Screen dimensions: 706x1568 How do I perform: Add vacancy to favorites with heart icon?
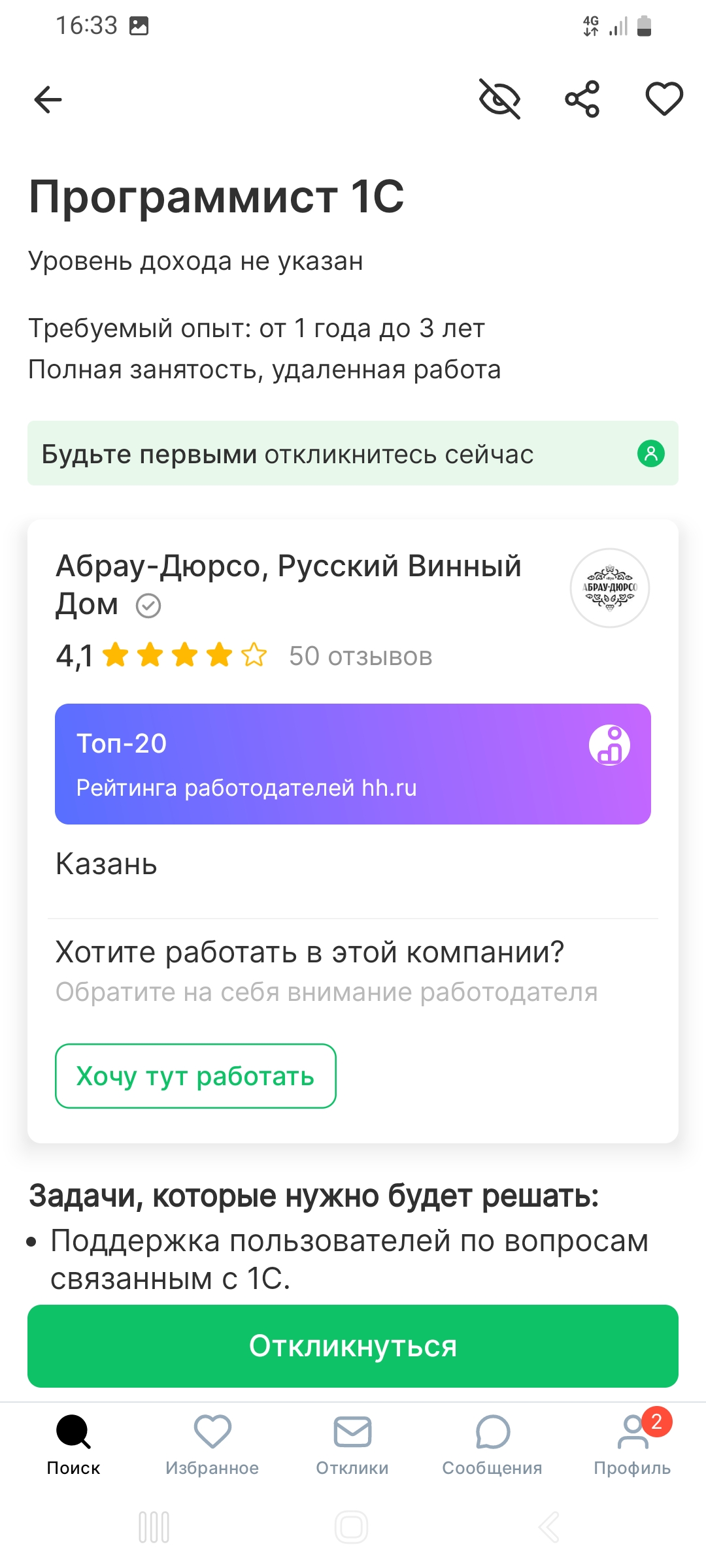tap(664, 99)
